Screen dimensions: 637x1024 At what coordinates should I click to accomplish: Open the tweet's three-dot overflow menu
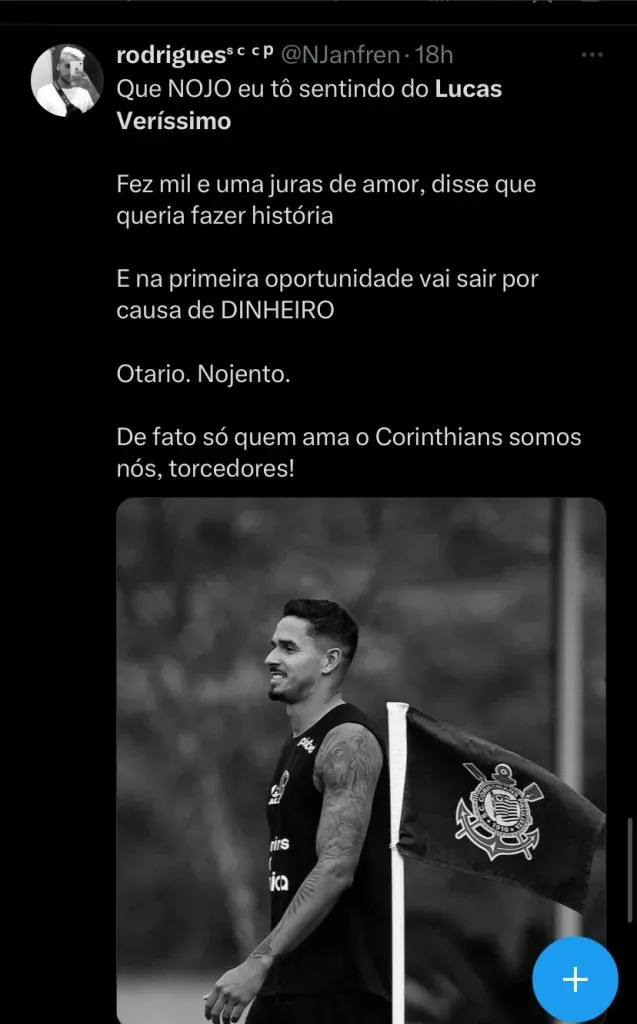click(x=592, y=54)
